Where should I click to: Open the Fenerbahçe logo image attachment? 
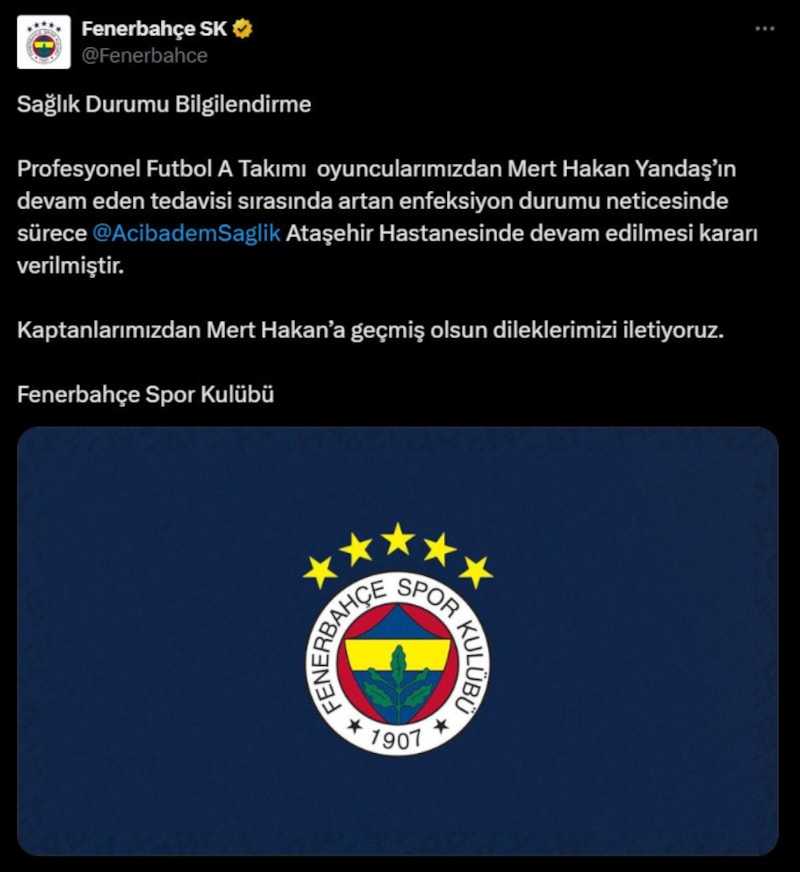[398, 641]
